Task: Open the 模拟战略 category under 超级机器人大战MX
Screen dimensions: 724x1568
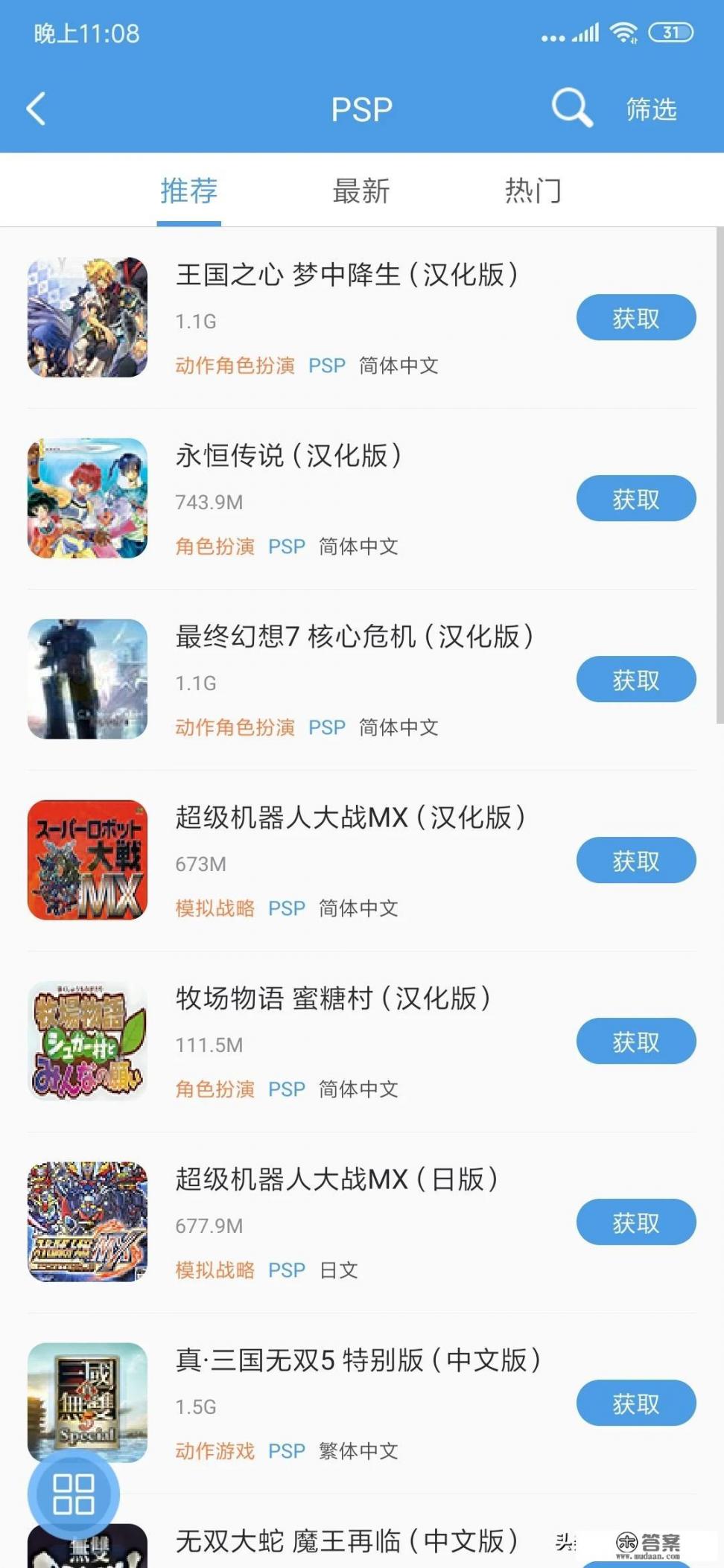Action: pyautogui.click(x=215, y=908)
